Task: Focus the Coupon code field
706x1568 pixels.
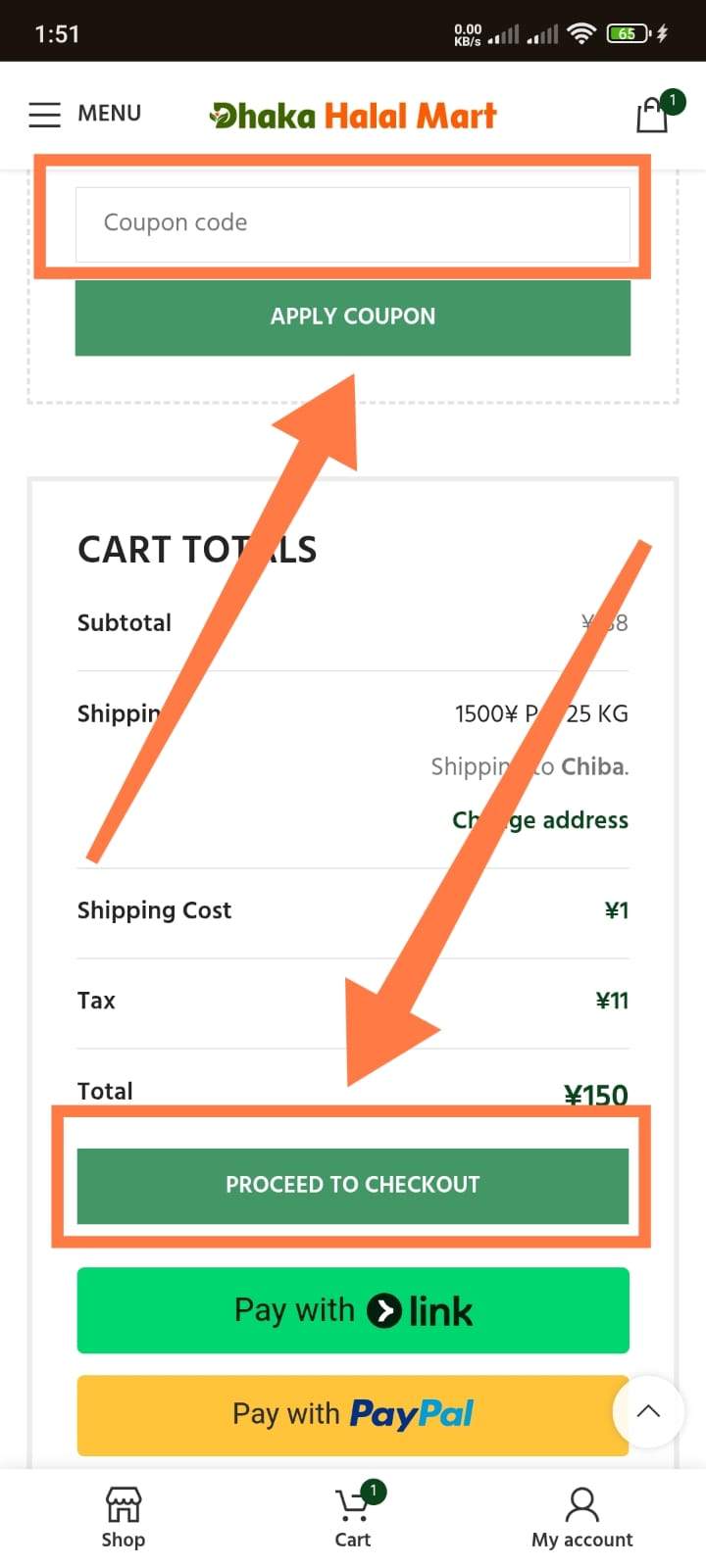Action: pos(353,223)
